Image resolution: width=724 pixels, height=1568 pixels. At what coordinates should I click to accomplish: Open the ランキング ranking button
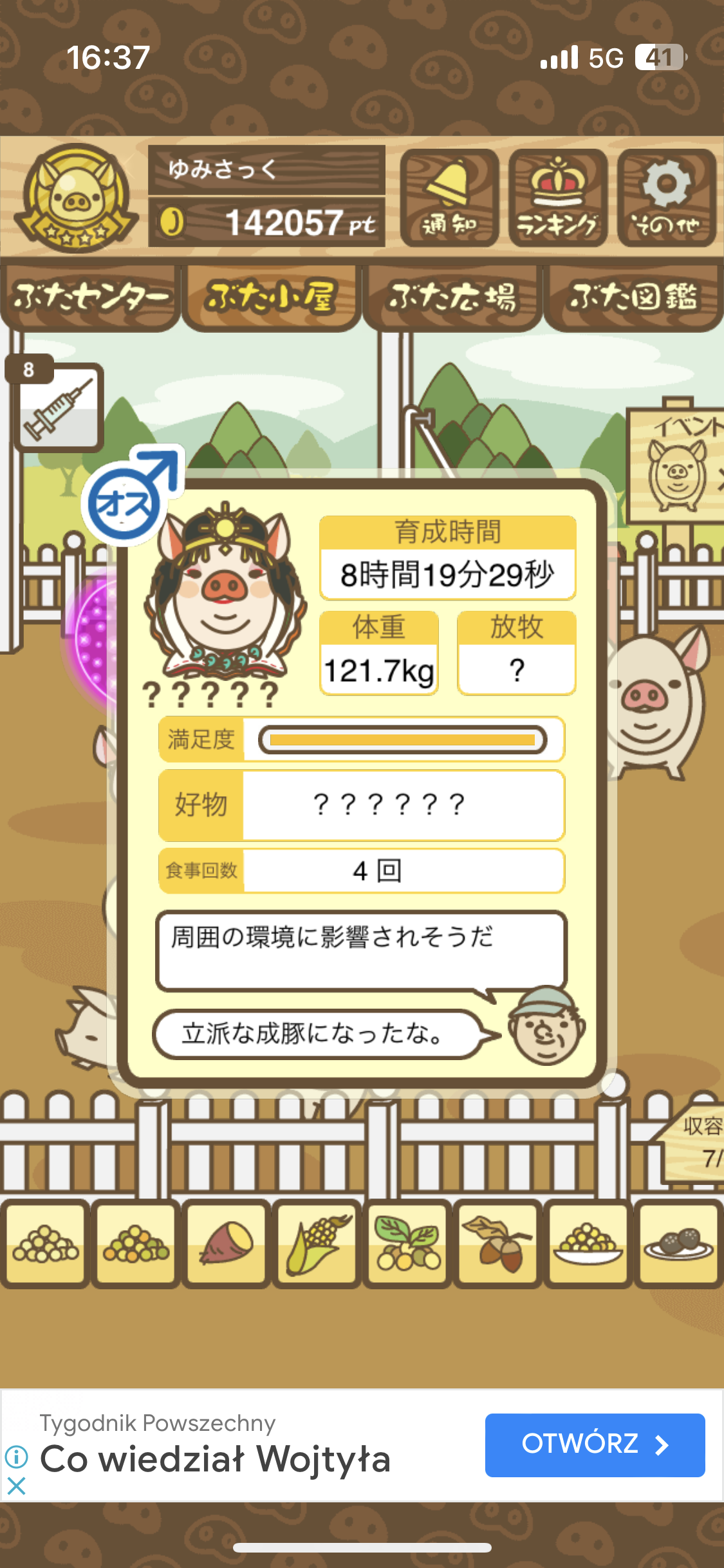click(558, 198)
